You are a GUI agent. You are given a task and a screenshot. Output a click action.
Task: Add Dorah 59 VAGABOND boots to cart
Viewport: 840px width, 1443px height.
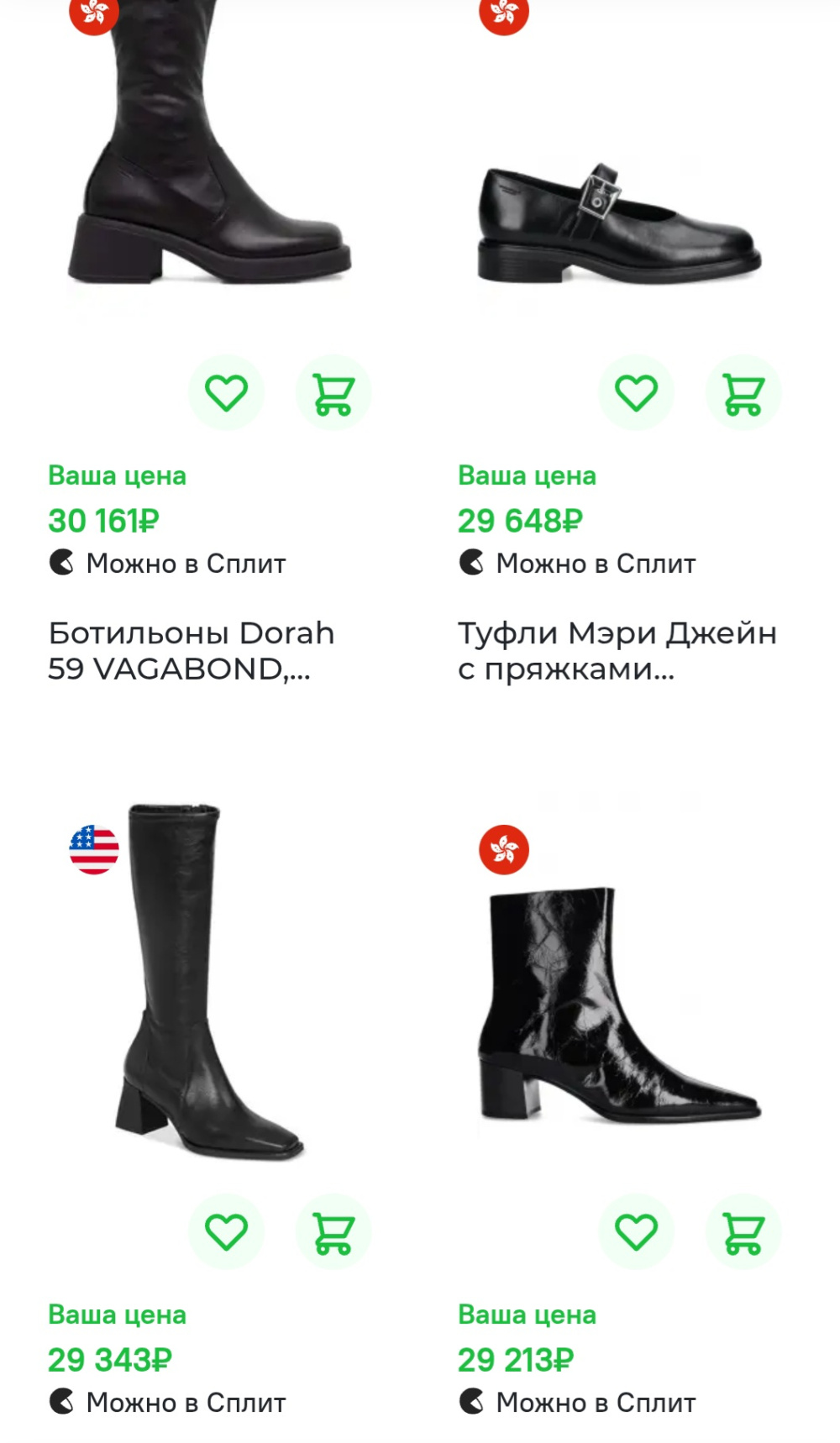[333, 393]
